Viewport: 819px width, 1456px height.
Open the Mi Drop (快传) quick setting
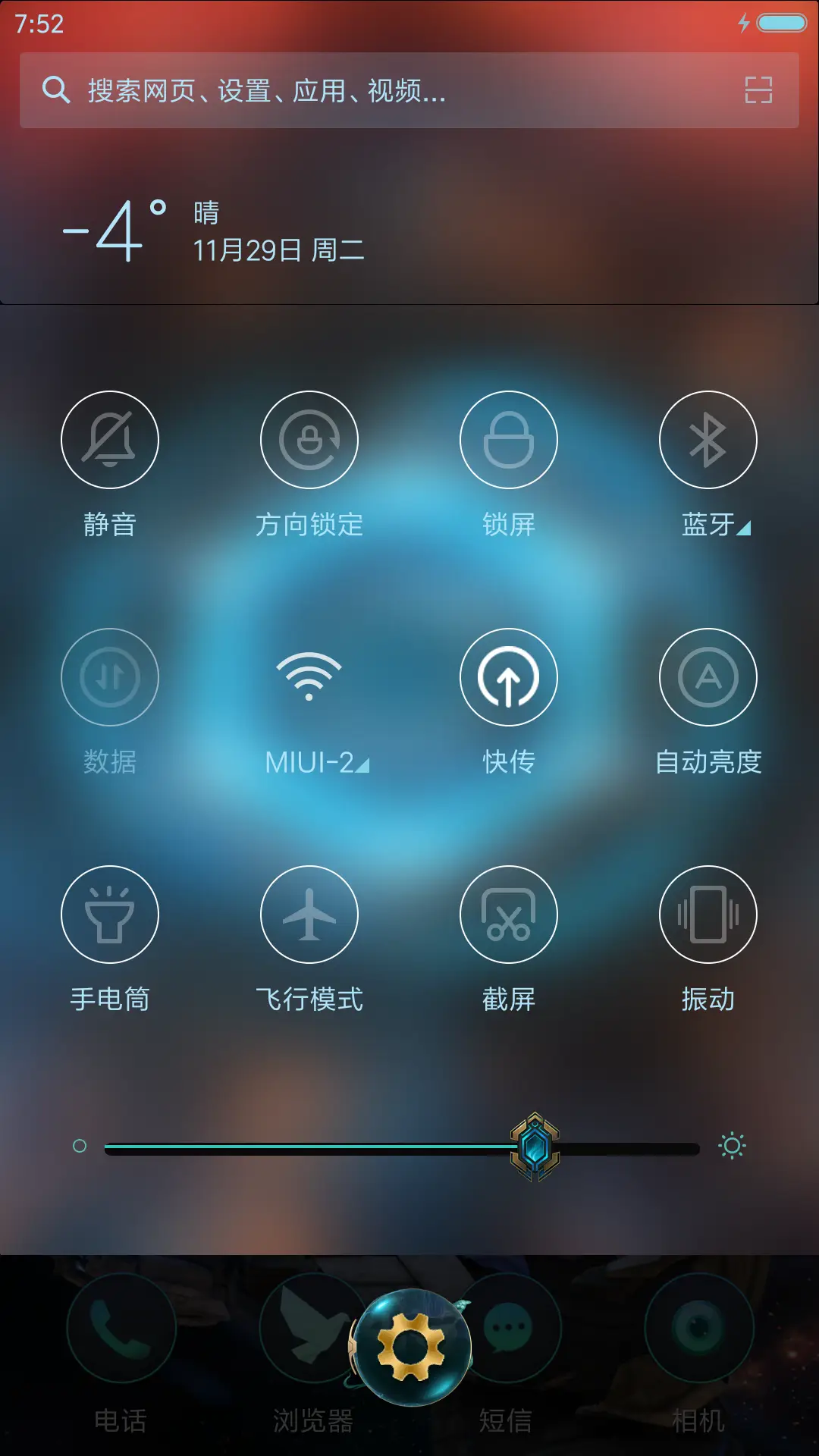coord(508,677)
